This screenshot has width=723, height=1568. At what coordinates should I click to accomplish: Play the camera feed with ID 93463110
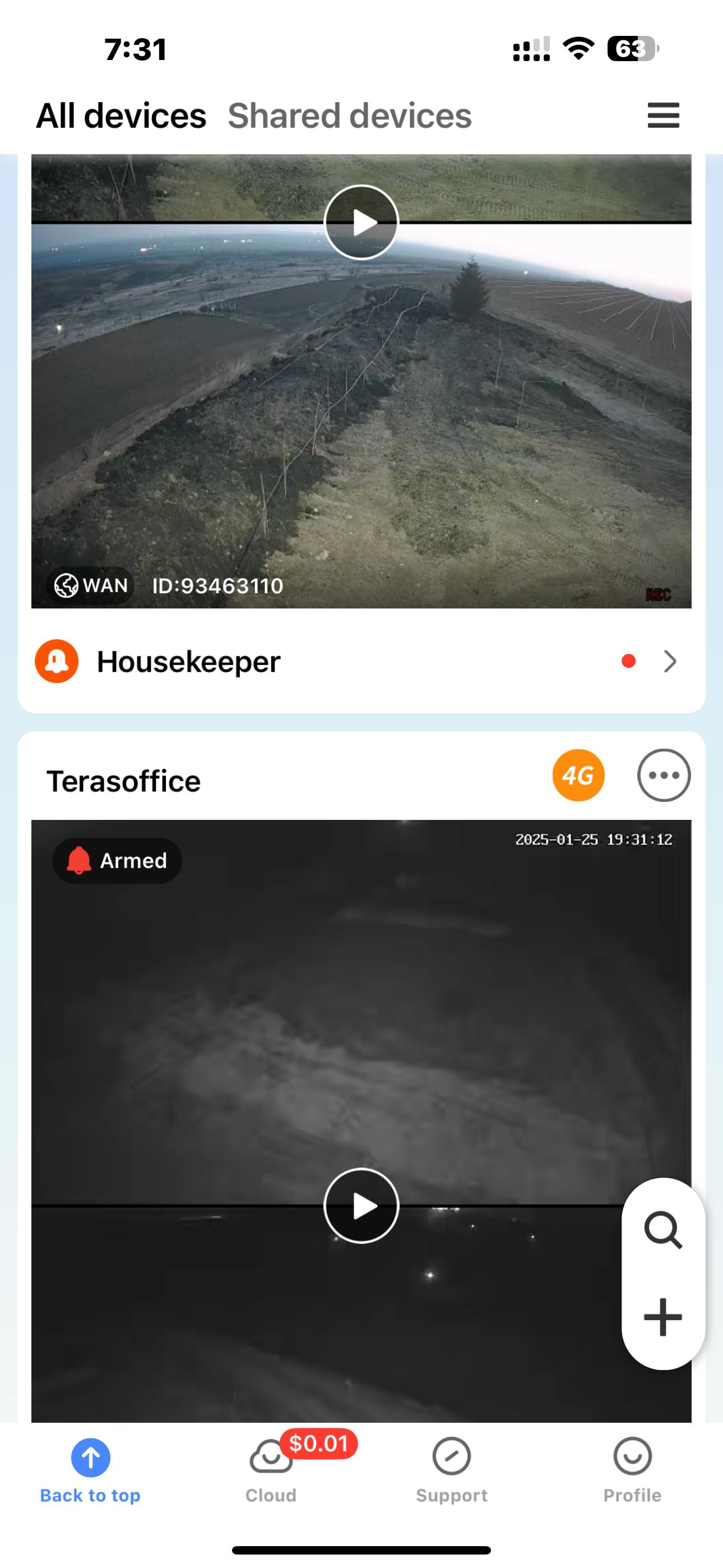pos(361,222)
